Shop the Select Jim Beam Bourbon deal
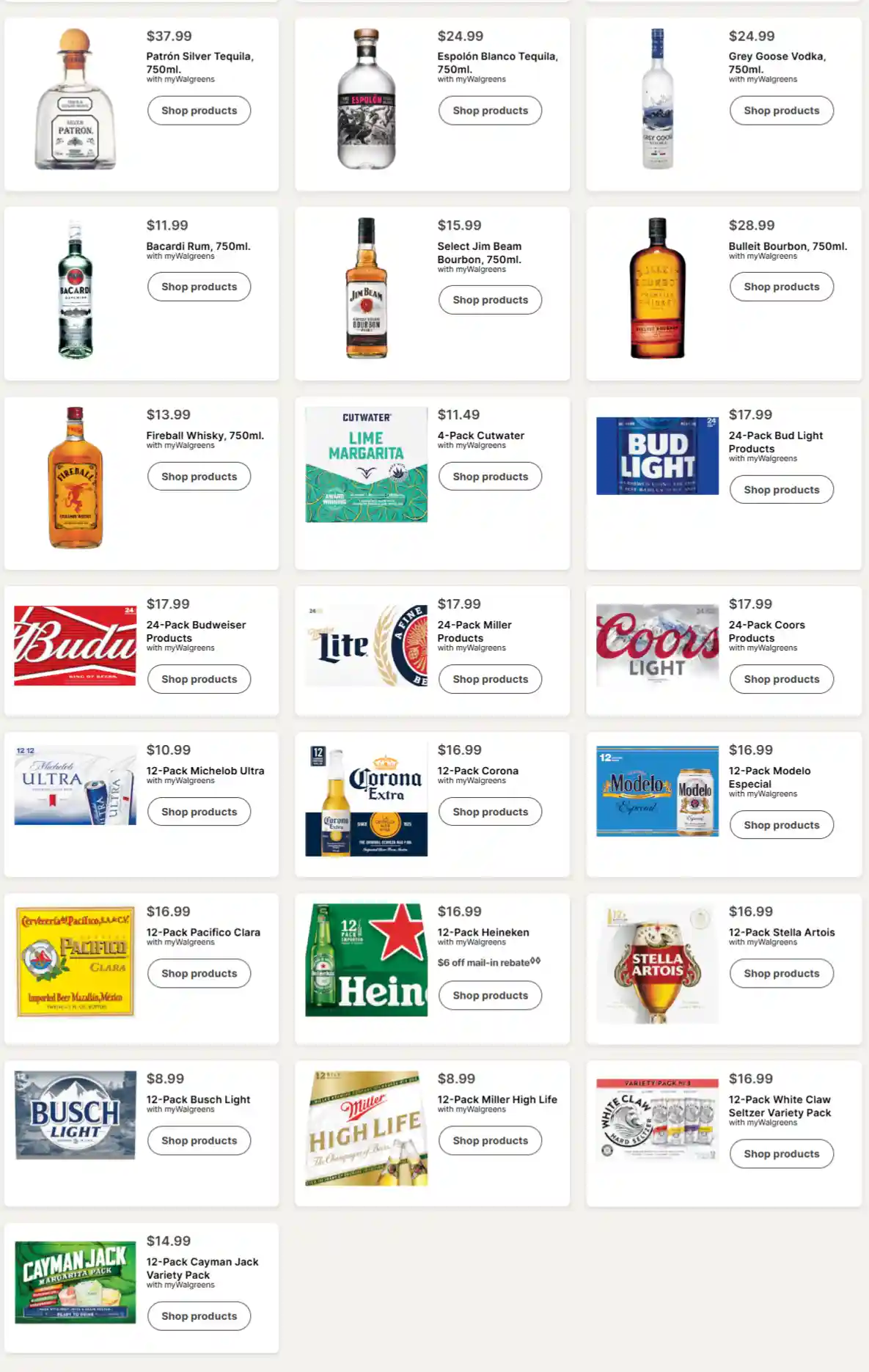This screenshot has height=1372, width=869. [490, 300]
